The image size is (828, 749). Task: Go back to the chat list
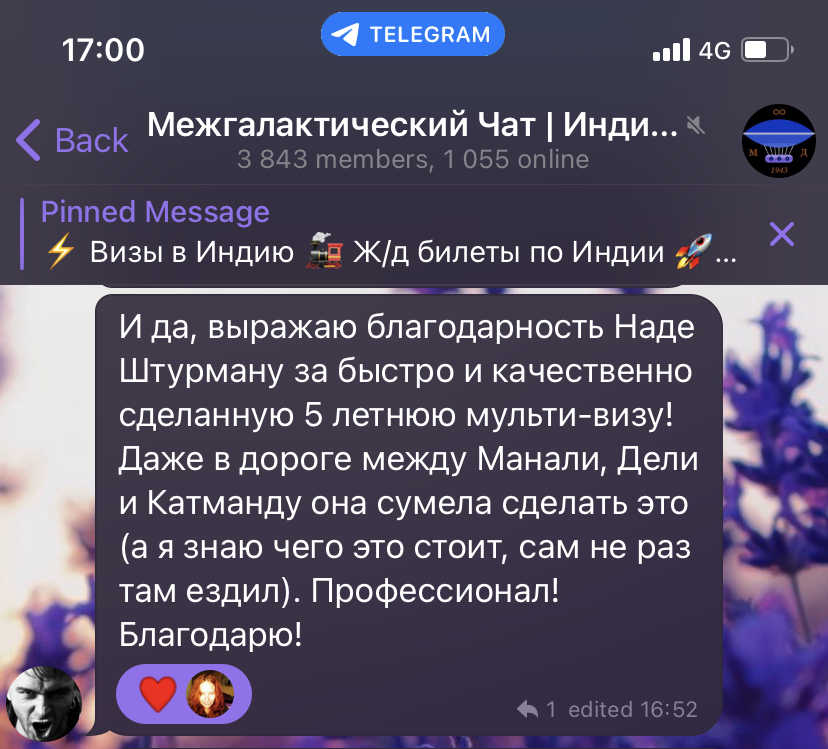click(x=72, y=140)
